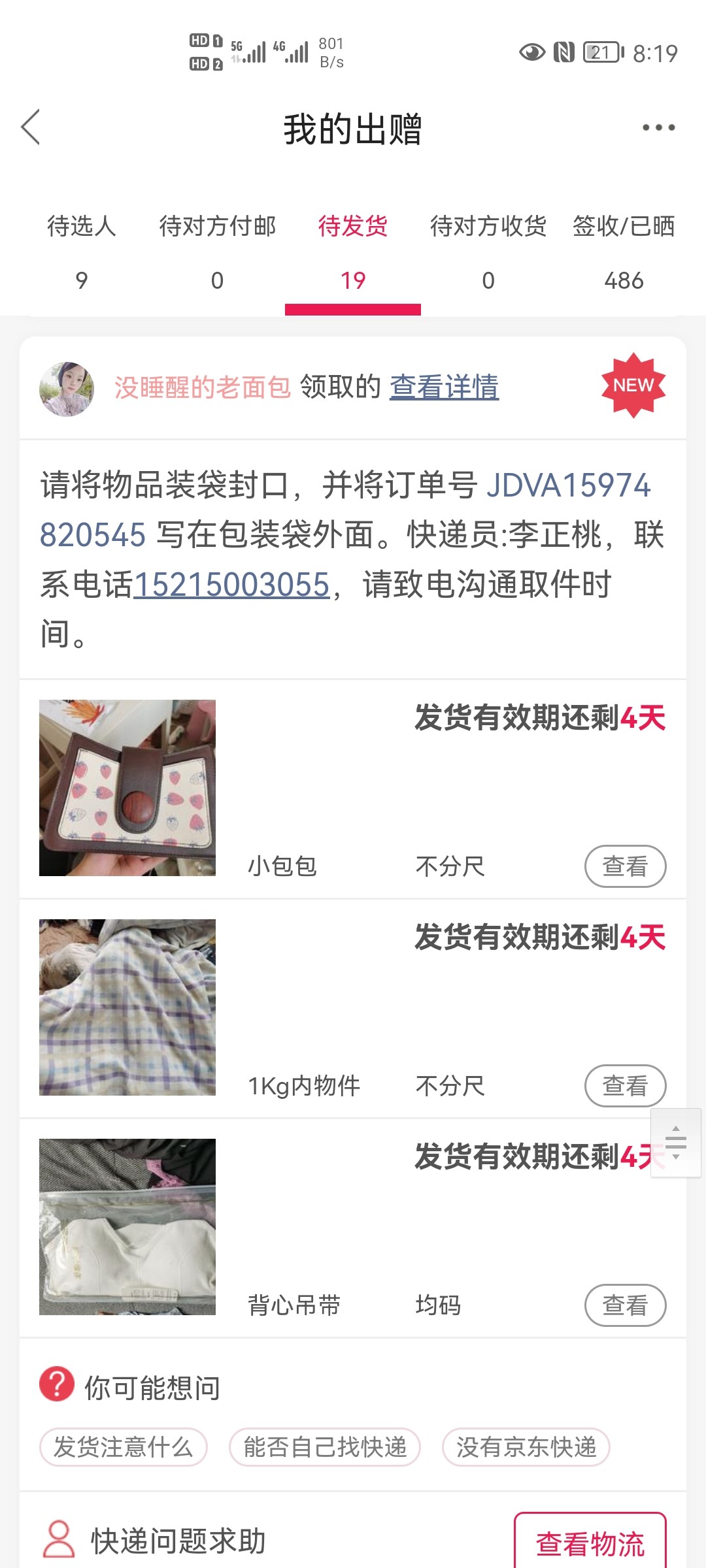
Task: Open 没睡醒的老面包's profile avatar
Action: click(x=67, y=389)
